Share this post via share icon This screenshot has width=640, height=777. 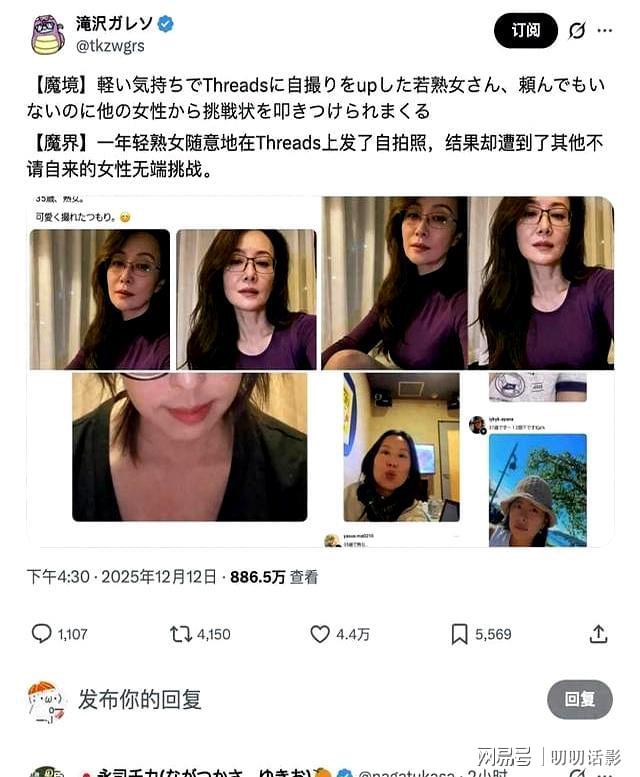pos(598,634)
